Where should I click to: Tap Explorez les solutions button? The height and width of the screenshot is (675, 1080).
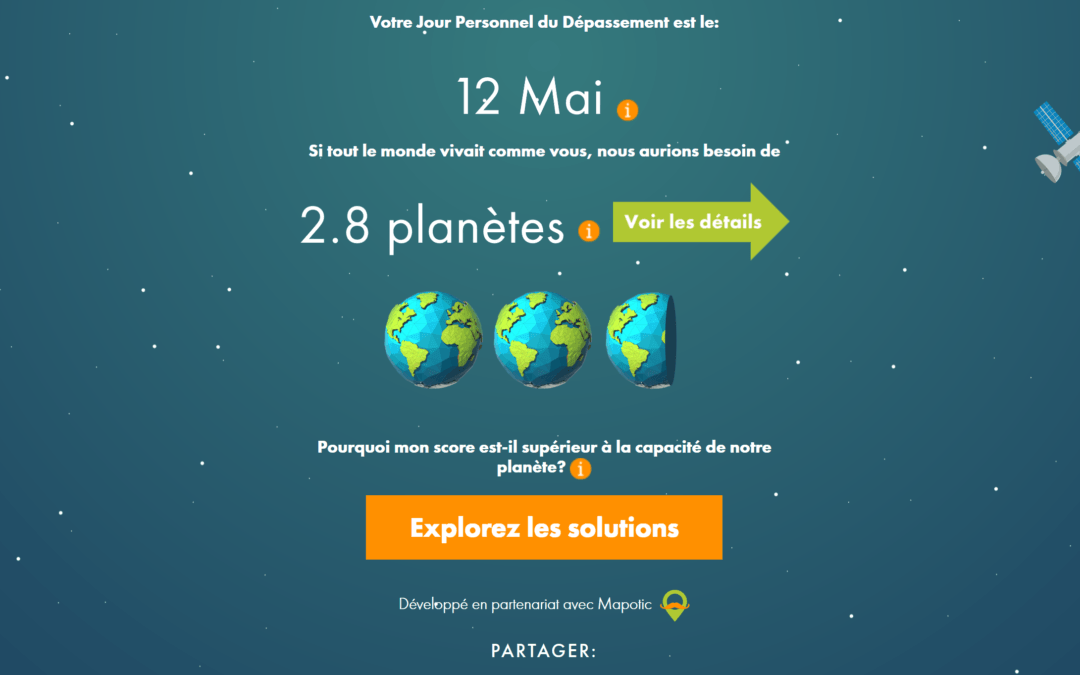(544, 527)
